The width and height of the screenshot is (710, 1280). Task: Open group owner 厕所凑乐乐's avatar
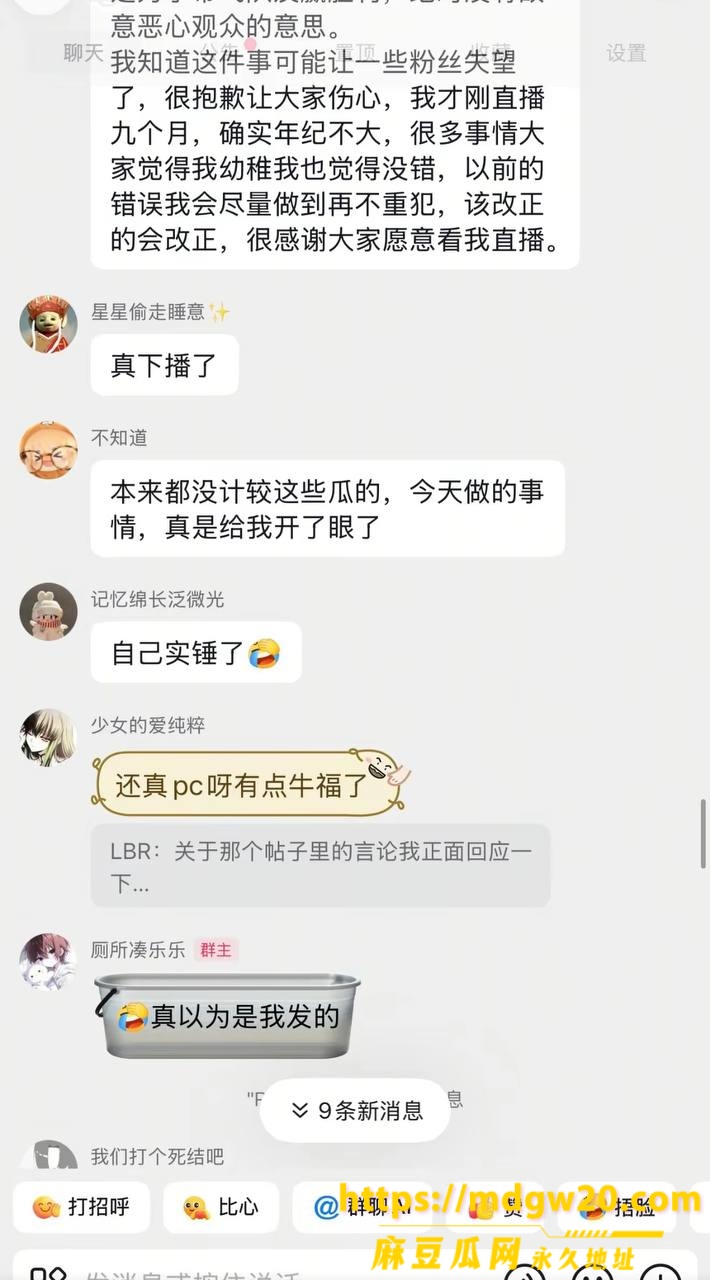coord(48,962)
